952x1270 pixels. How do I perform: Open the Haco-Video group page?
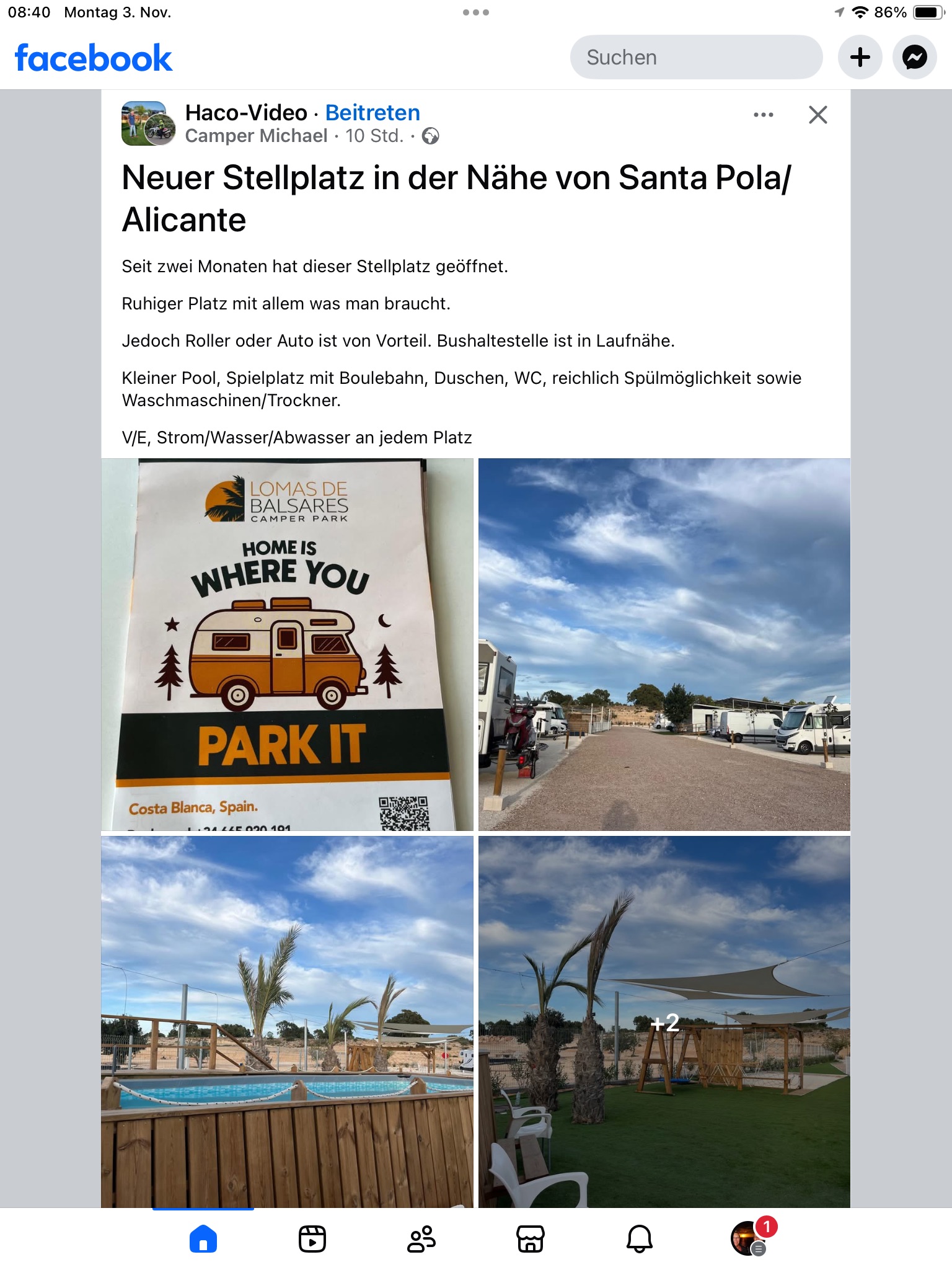tap(246, 113)
